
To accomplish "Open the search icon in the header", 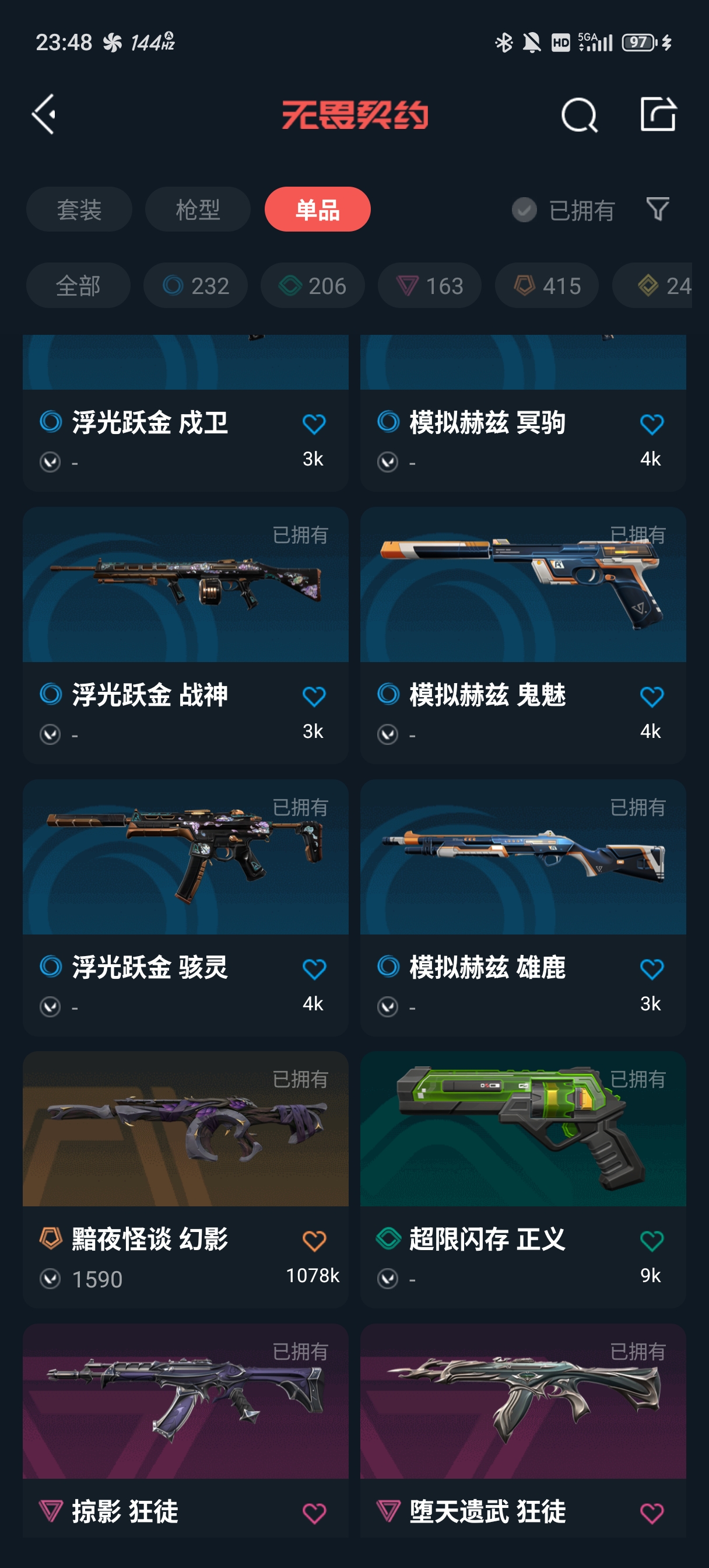I will [579, 114].
